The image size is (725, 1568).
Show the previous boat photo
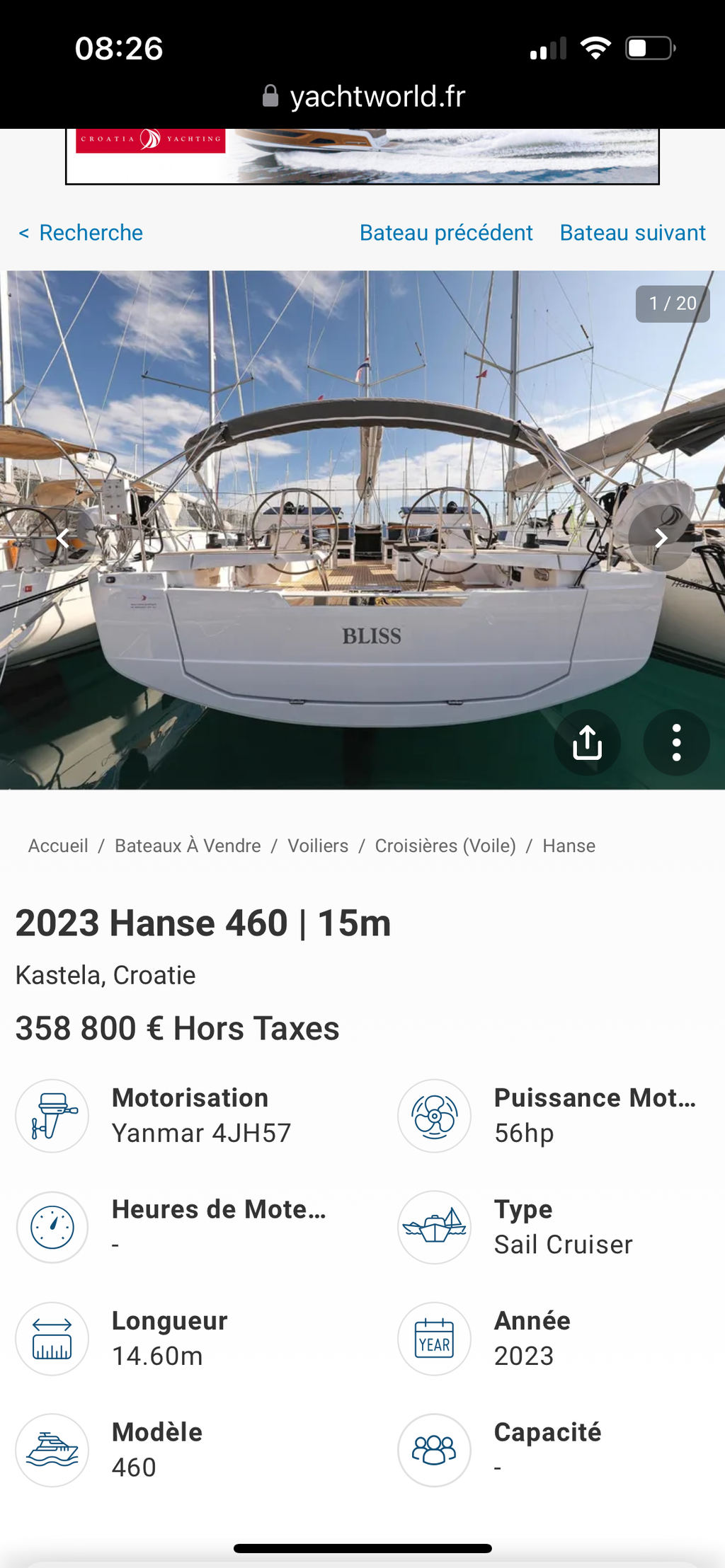click(63, 538)
